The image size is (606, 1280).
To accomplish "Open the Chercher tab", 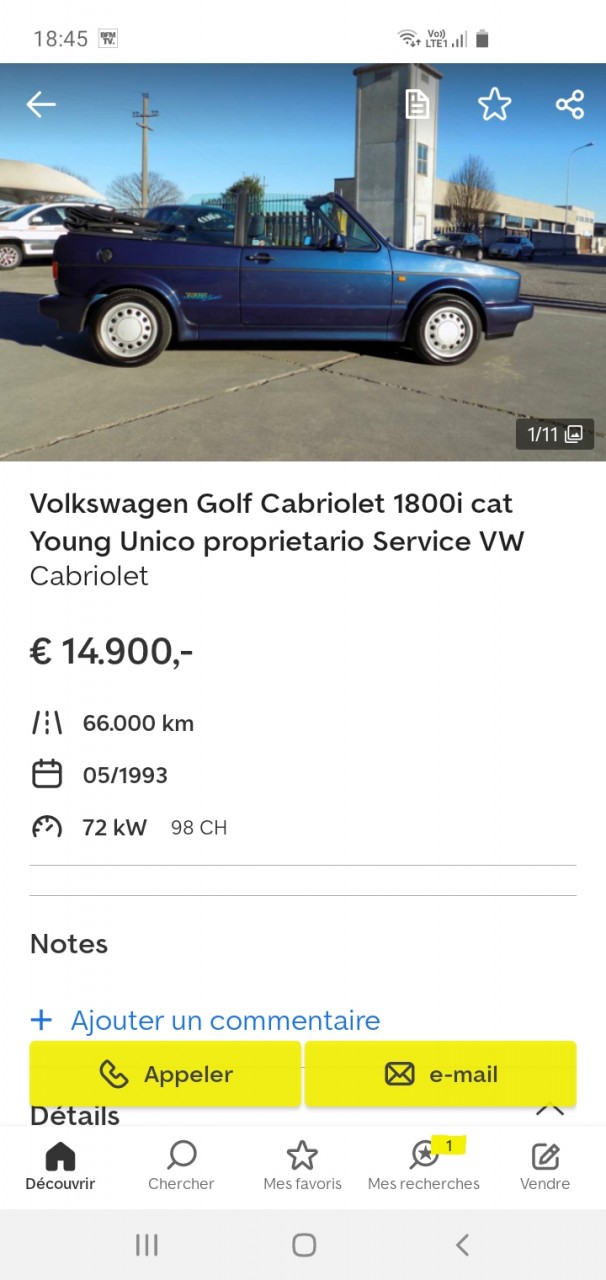I will click(181, 1167).
